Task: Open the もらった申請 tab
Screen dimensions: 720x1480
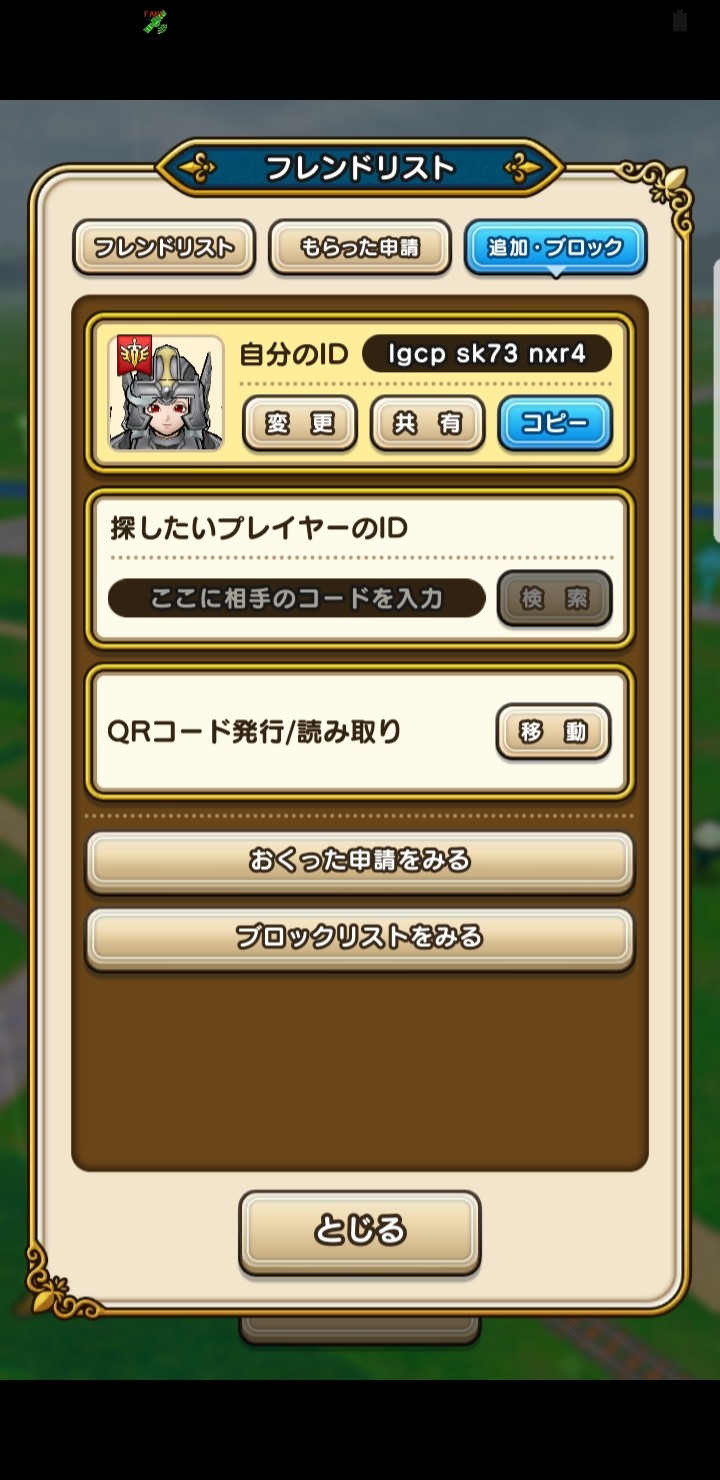Action: 360,247
